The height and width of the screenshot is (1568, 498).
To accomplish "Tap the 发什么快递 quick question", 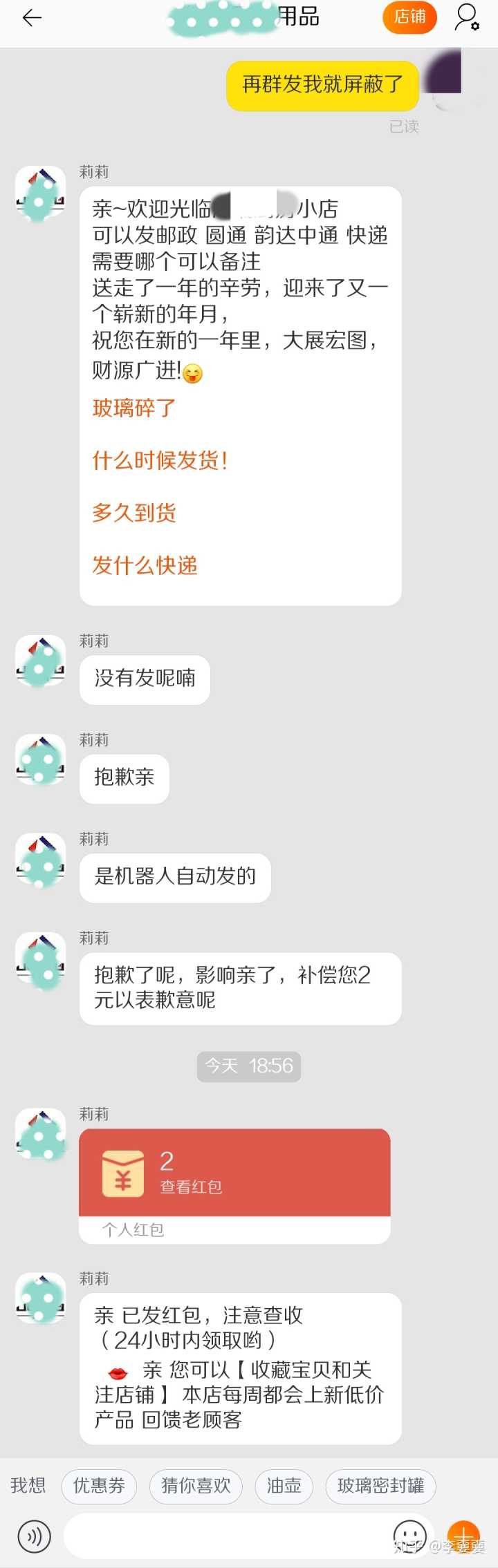I will 145,565.
